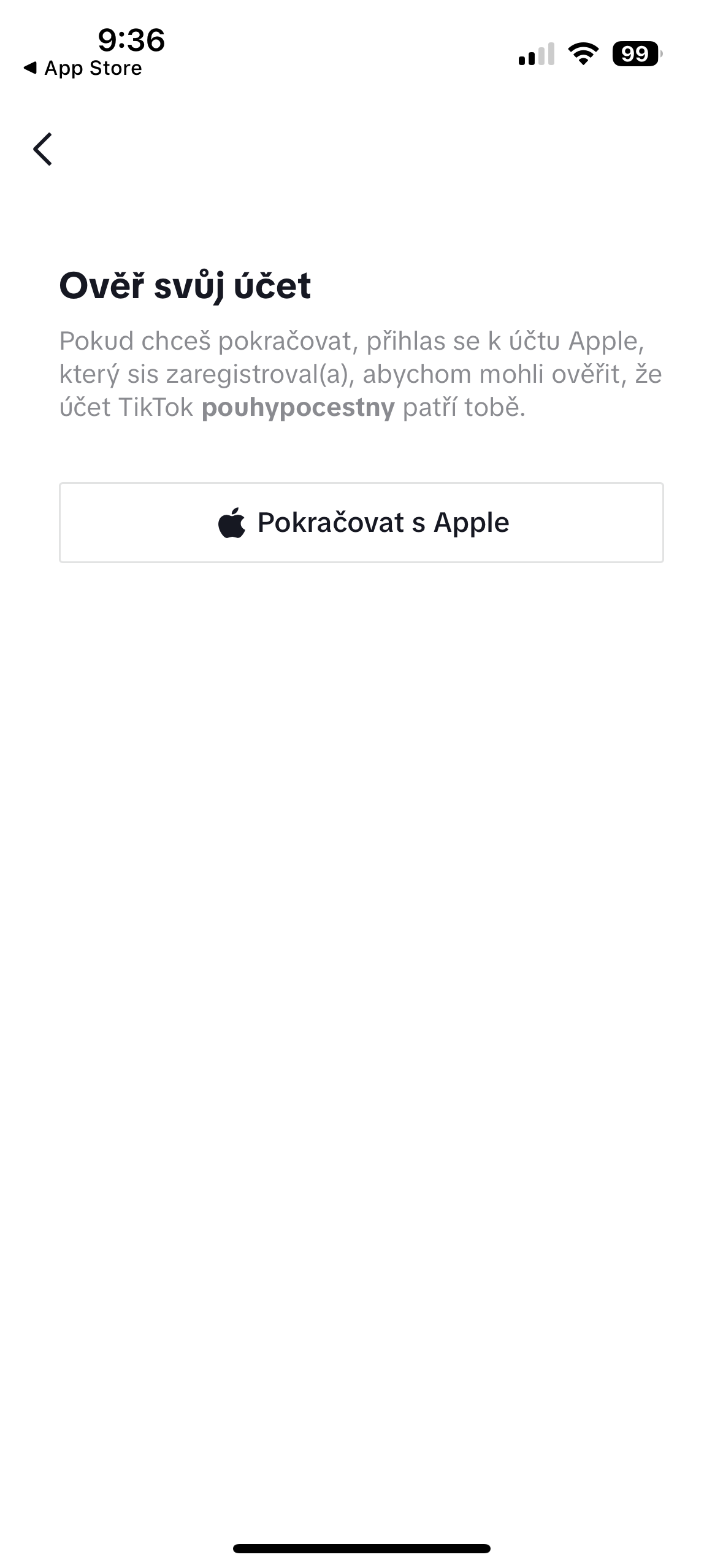The width and height of the screenshot is (723, 1568).
Task: Tap Pokračovat s Apple button
Action: [x=361, y=523]
